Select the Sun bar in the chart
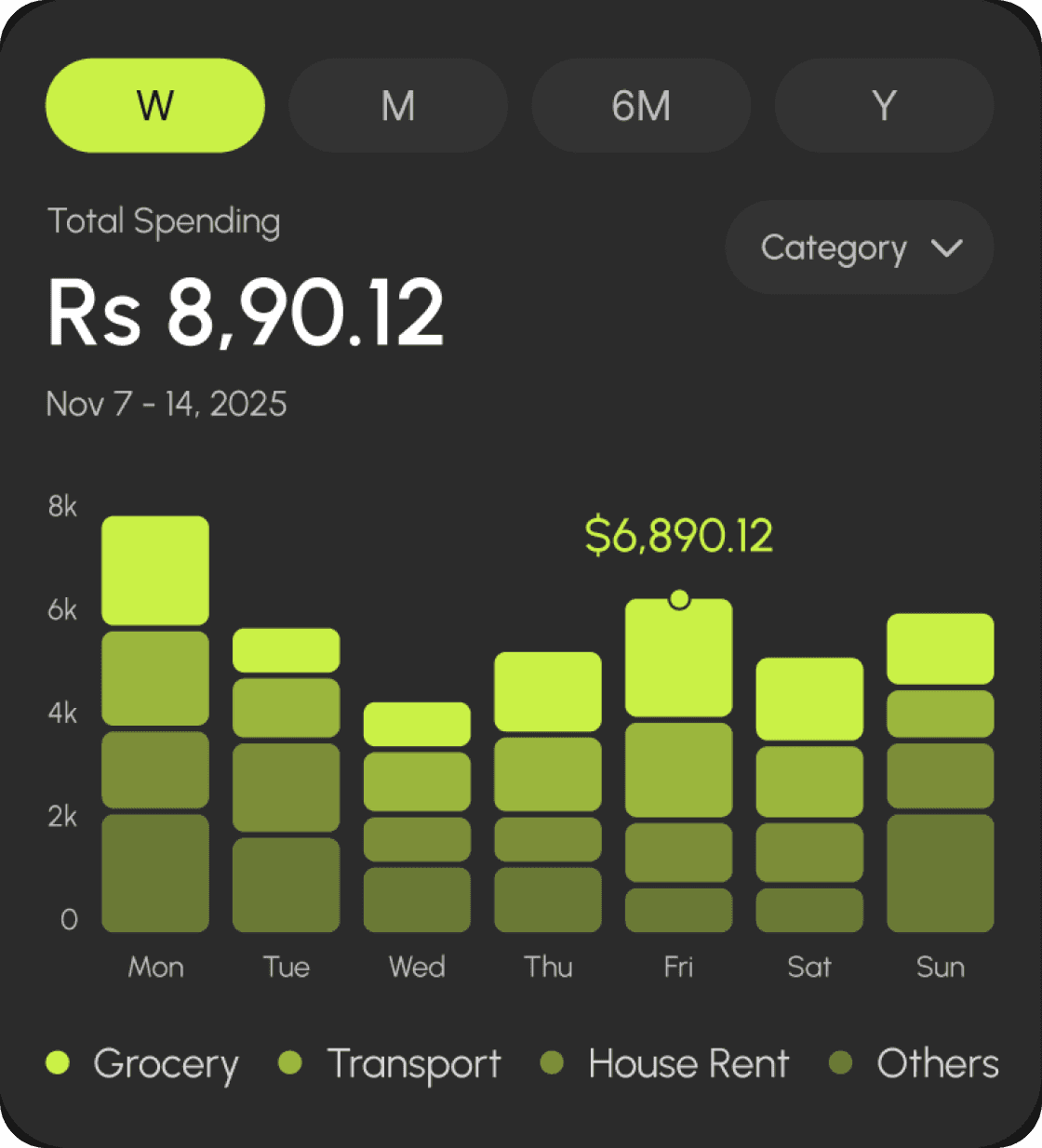 coord(941,772)
